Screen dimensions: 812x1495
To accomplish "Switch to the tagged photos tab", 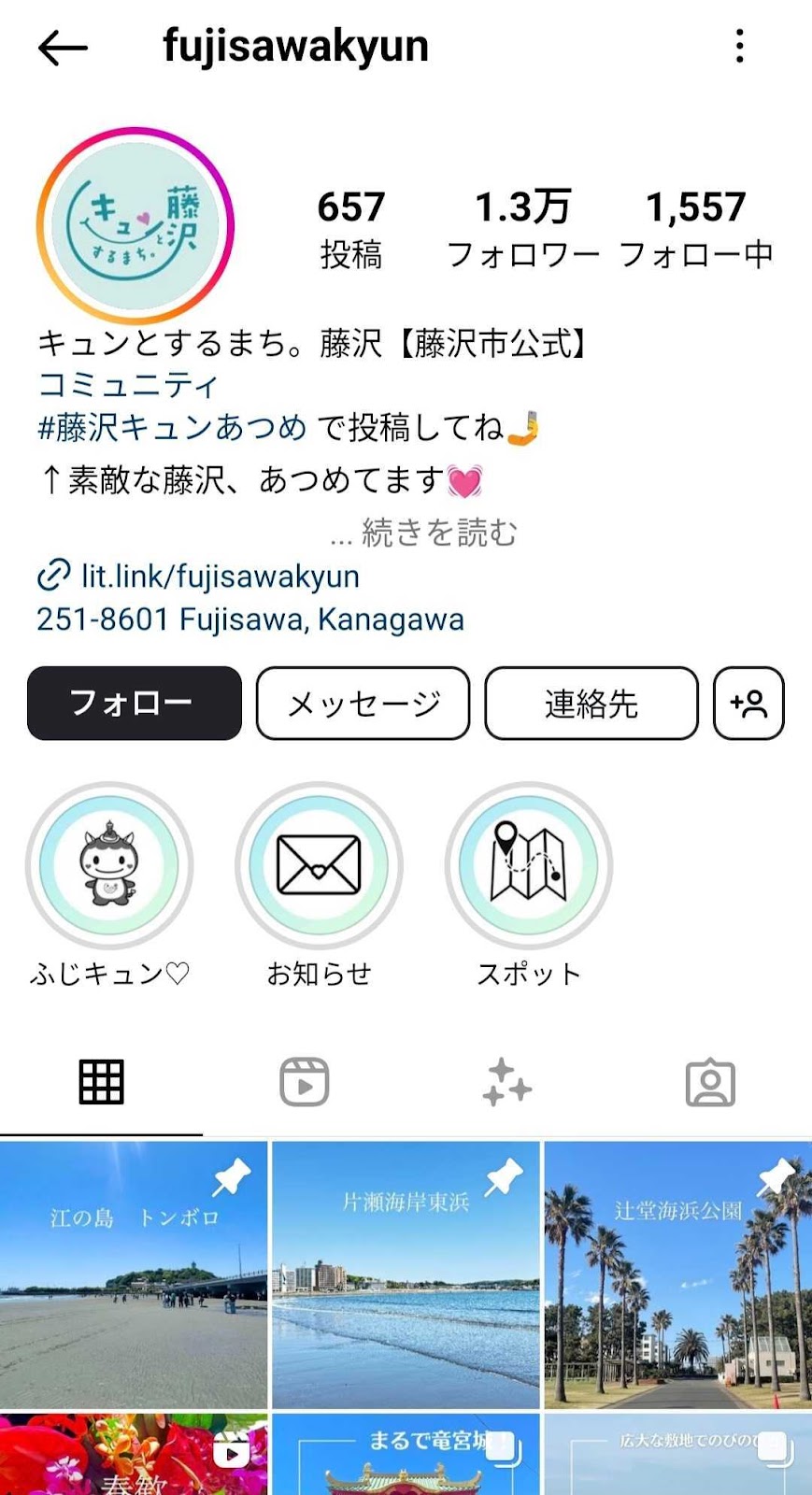I will [x=710, y=1082].
